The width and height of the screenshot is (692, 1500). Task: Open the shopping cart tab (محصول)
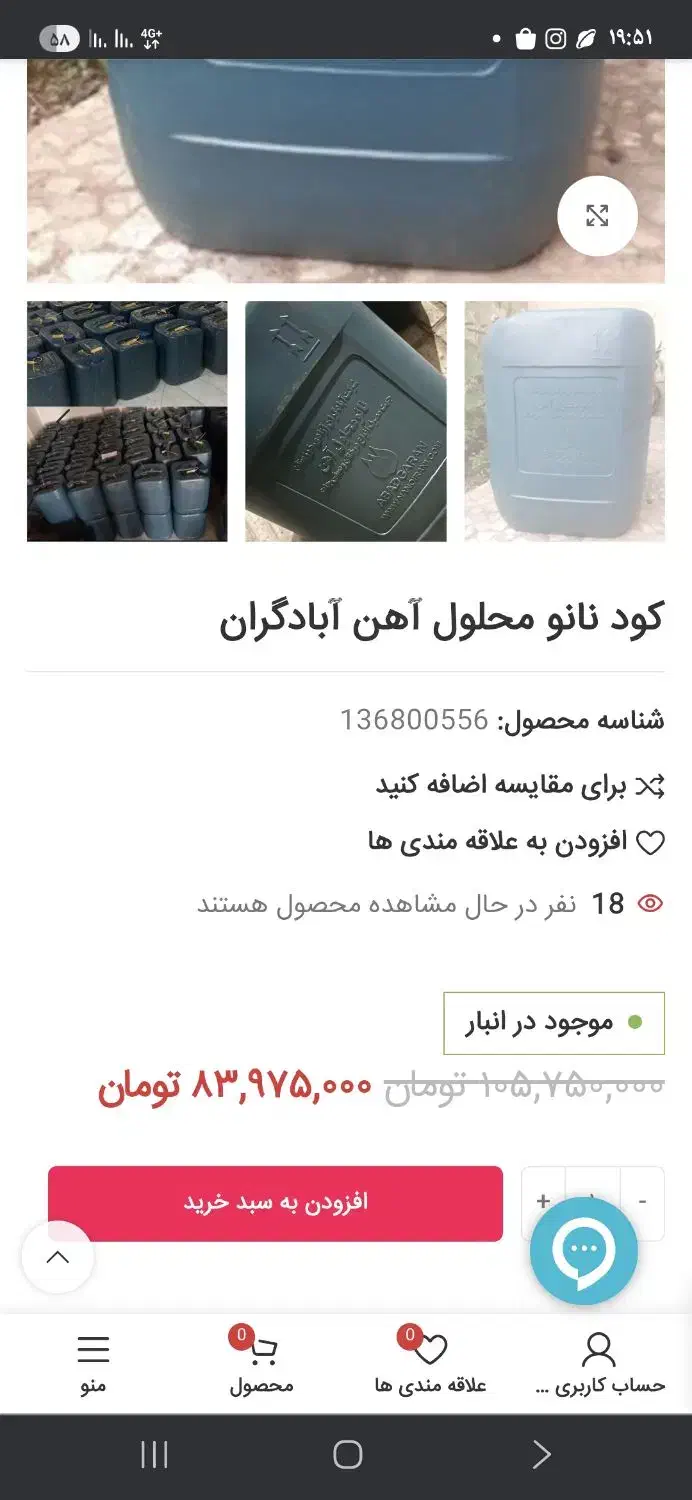click(261, 1364)
